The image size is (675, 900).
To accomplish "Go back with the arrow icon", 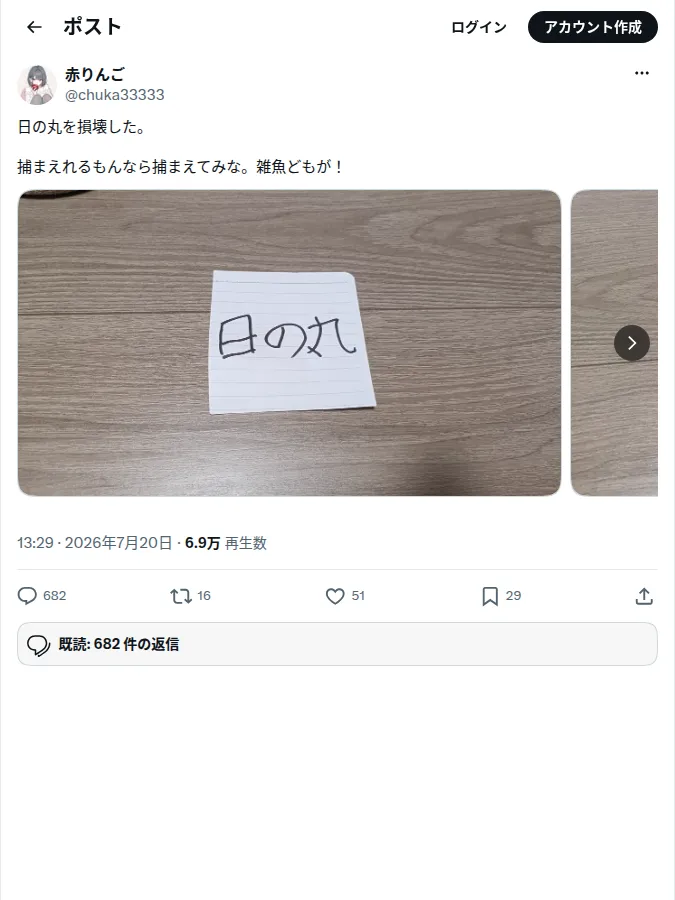I will tap(34, 27).
